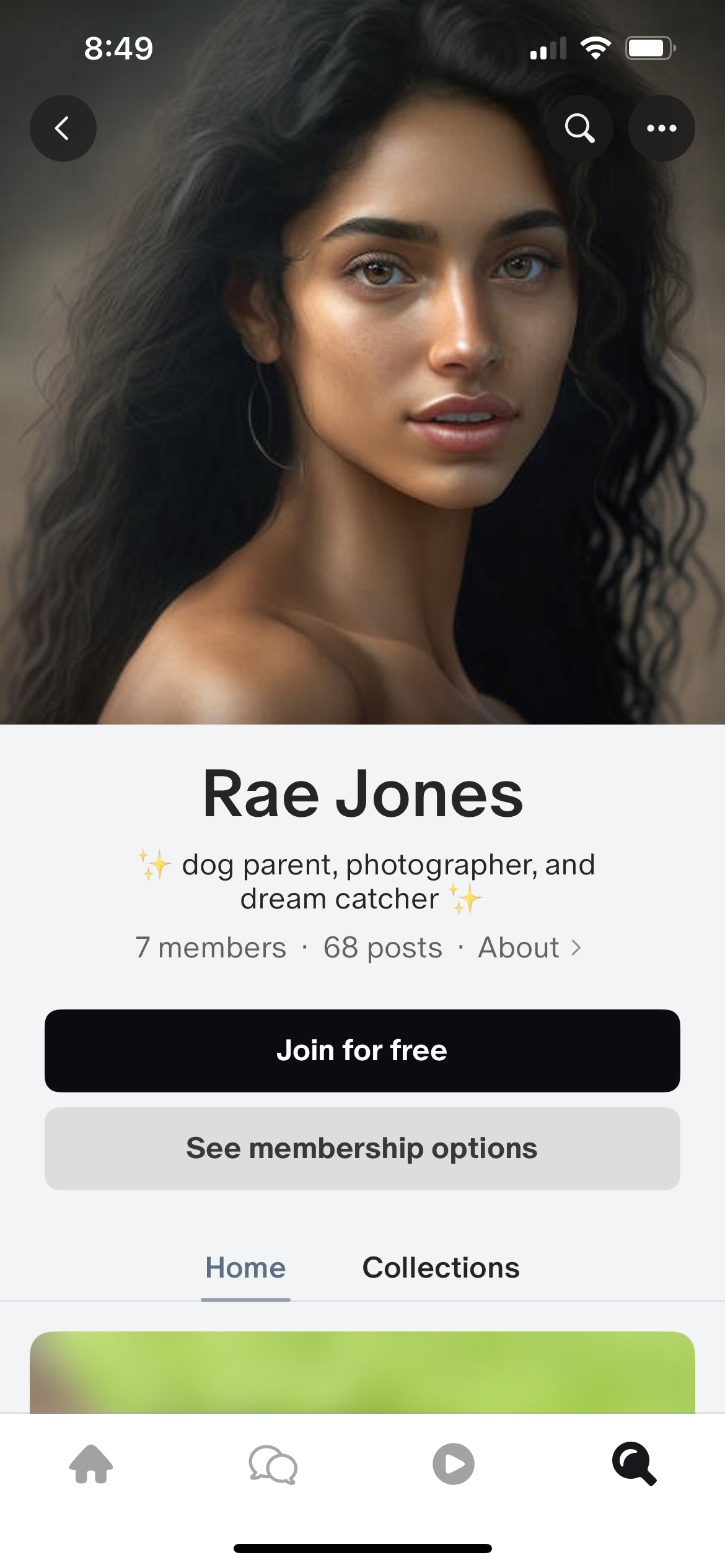Go back with the arrow button
725x1568 pixels.
tap(63, 128)
